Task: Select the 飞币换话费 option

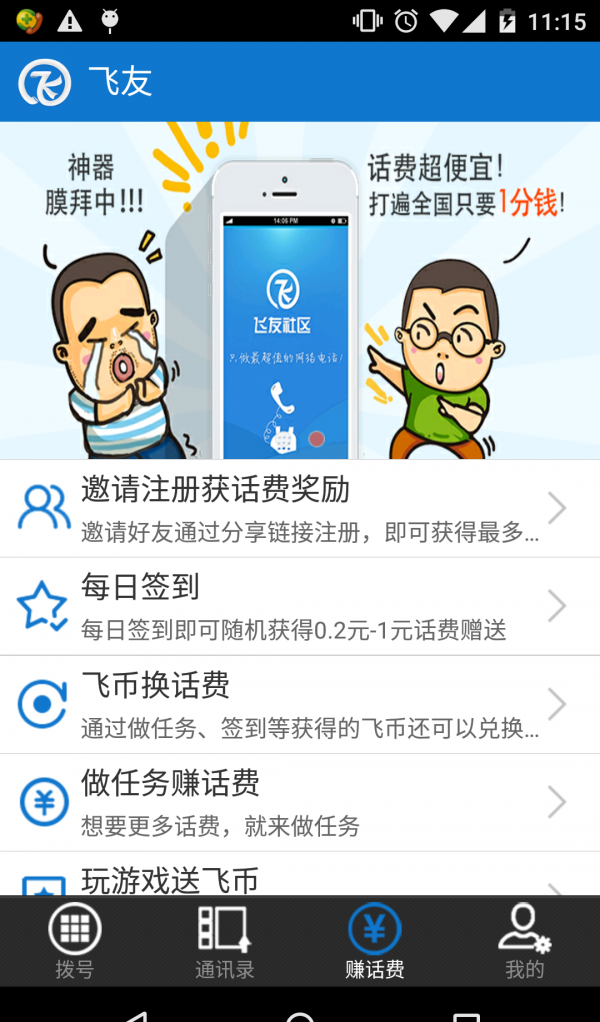Action: [300, 704]
